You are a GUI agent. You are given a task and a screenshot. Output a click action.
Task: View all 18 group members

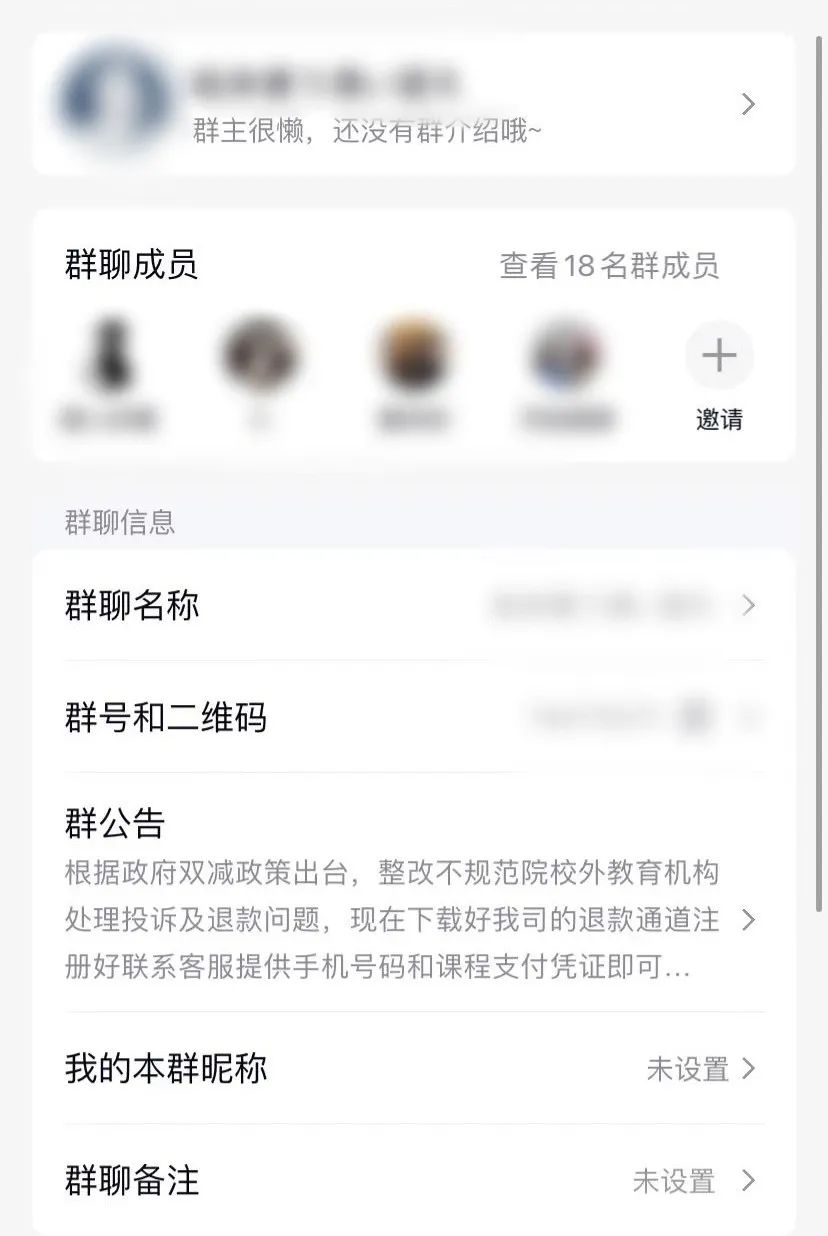[608, 266]
